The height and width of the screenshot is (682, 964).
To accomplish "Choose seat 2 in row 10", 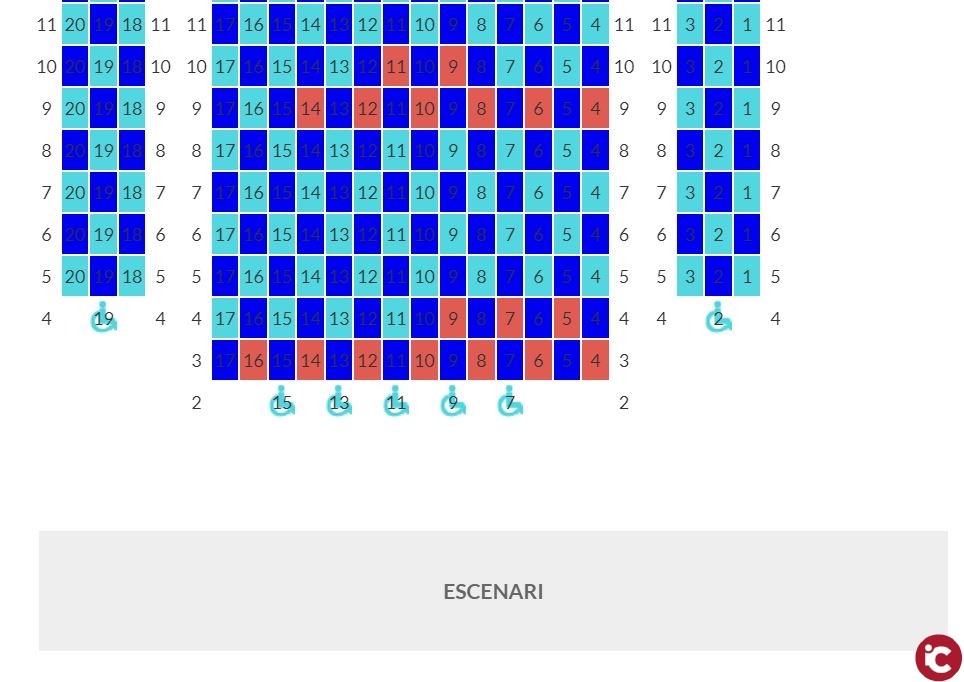I will point(718,67).
